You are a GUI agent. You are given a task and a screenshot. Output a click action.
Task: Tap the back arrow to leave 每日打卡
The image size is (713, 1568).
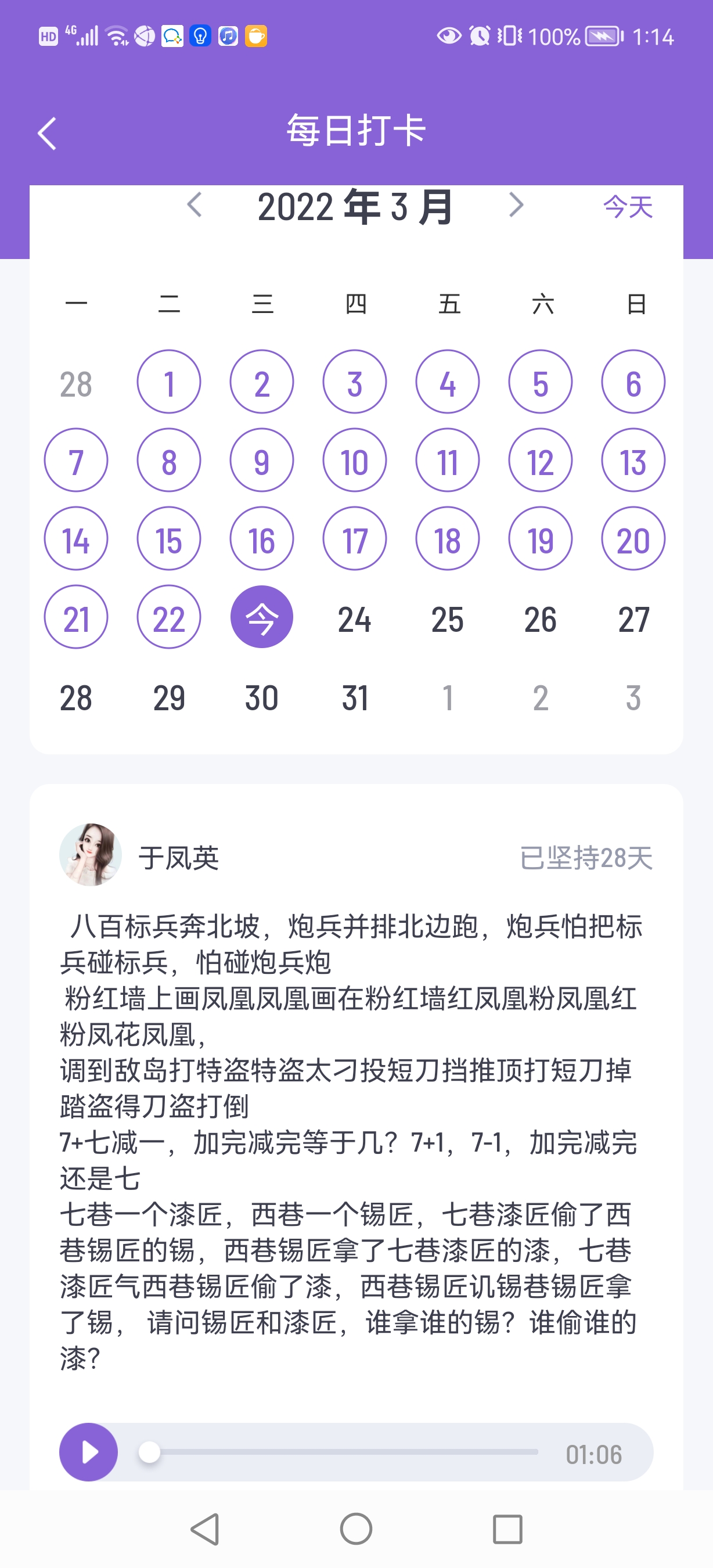coord(48,132)
